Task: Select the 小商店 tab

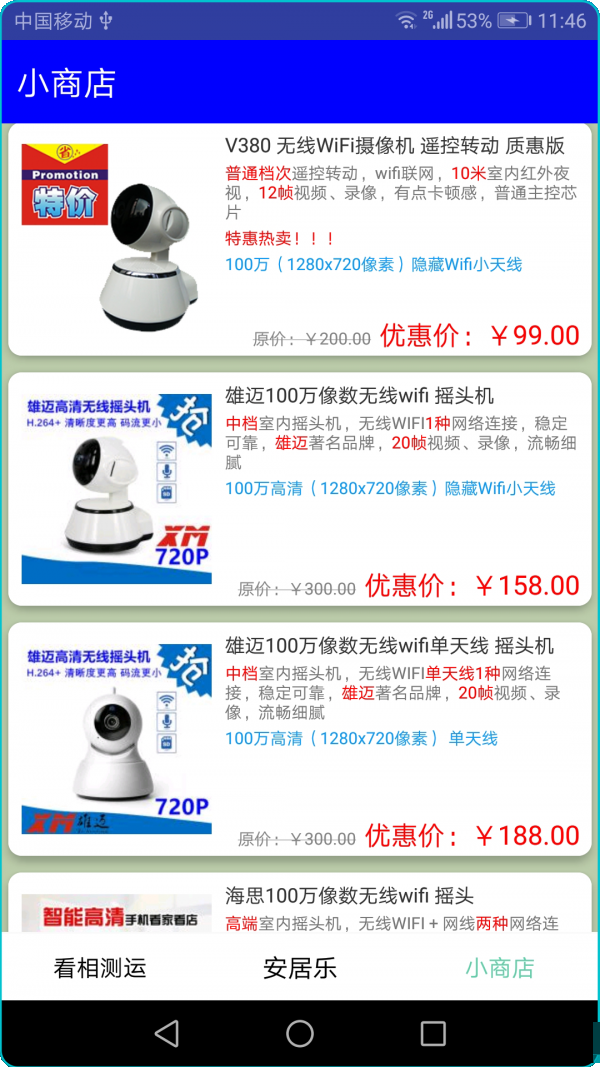Action: [x=499, y=967]
